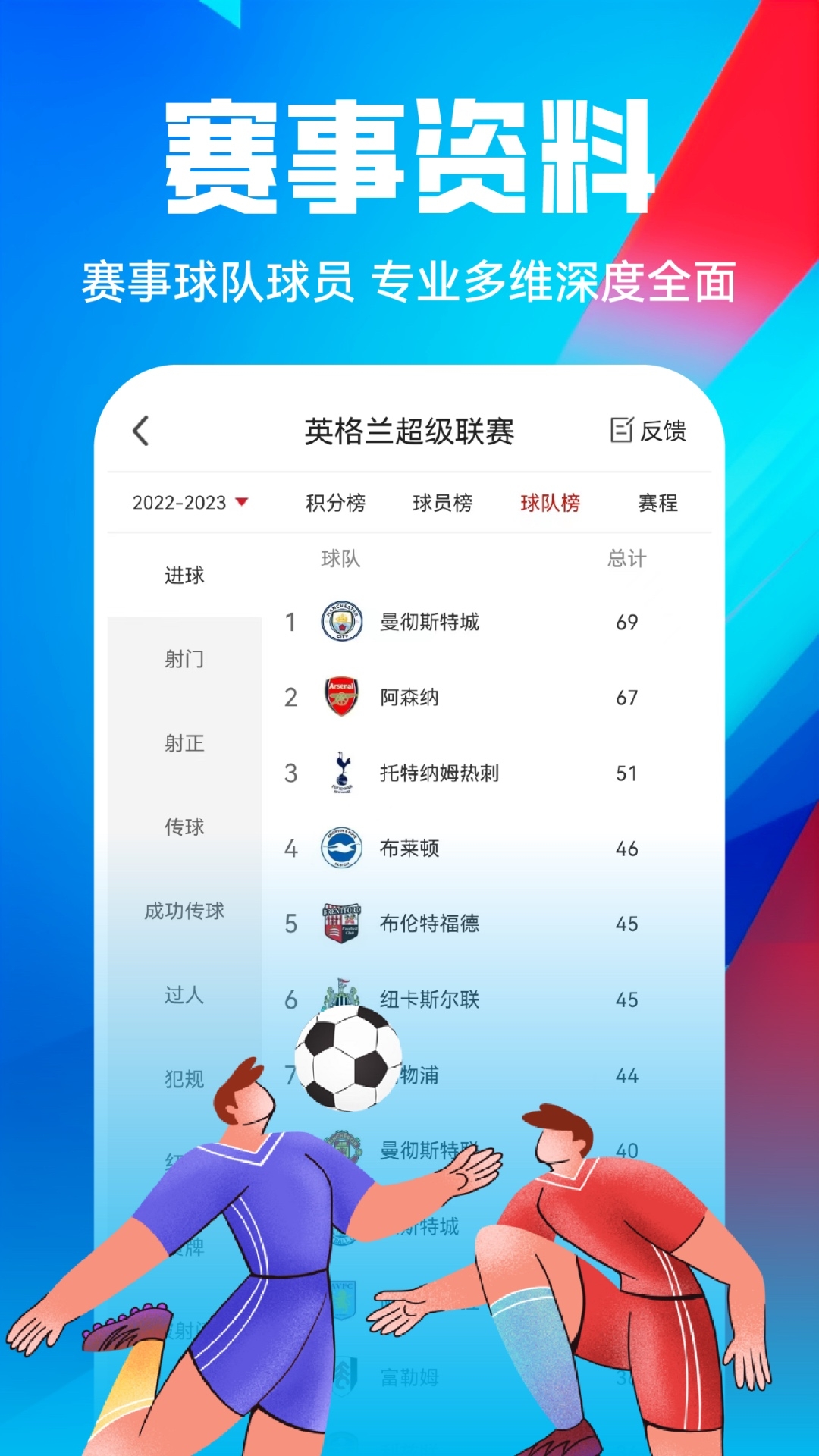Select the Tottenham Hotspur crest icon
Viewport: 819px width, 1456px height.
[341, 773]
